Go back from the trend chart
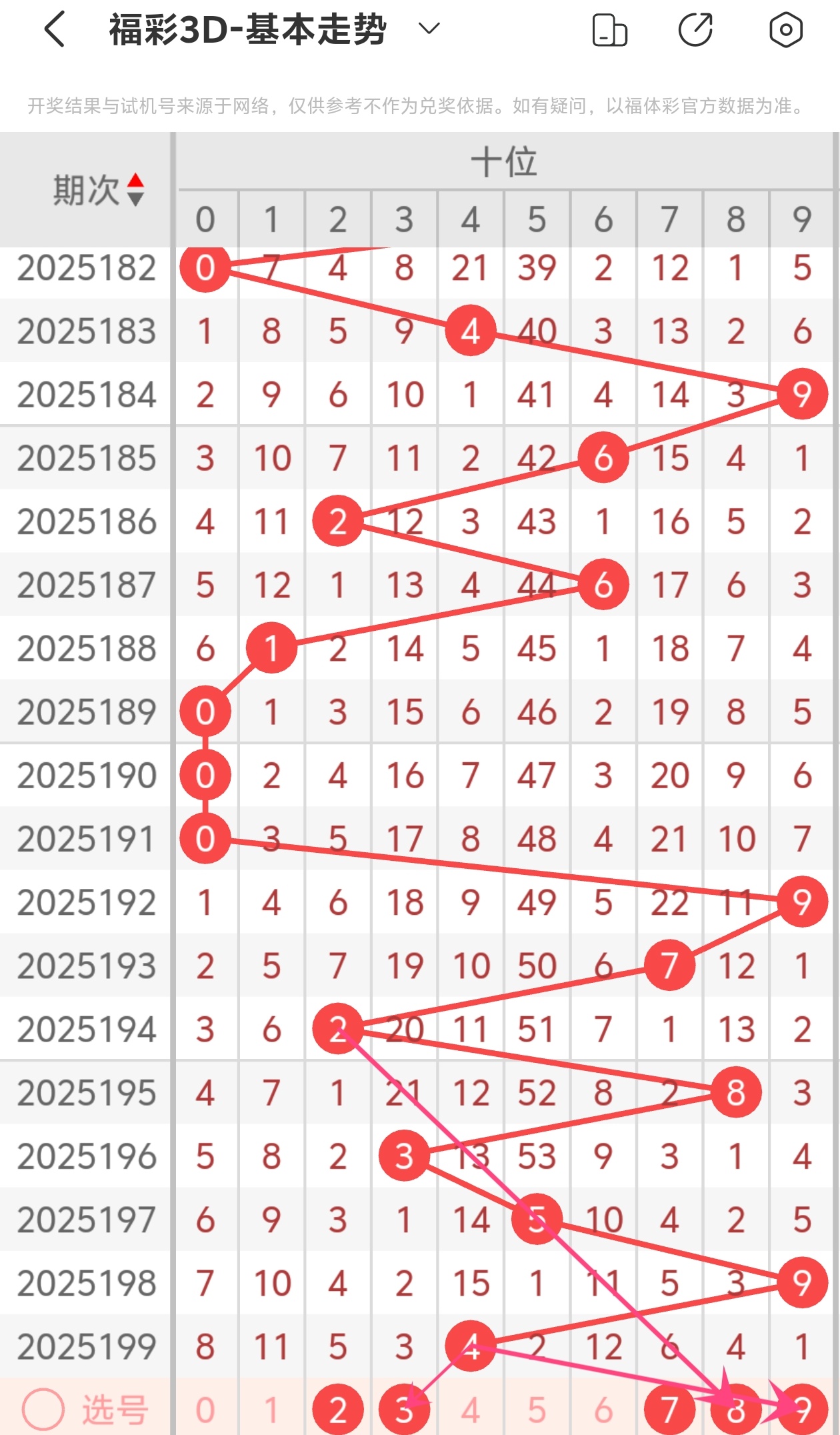This screenshot has height=1435, width=840. point(55,30)
